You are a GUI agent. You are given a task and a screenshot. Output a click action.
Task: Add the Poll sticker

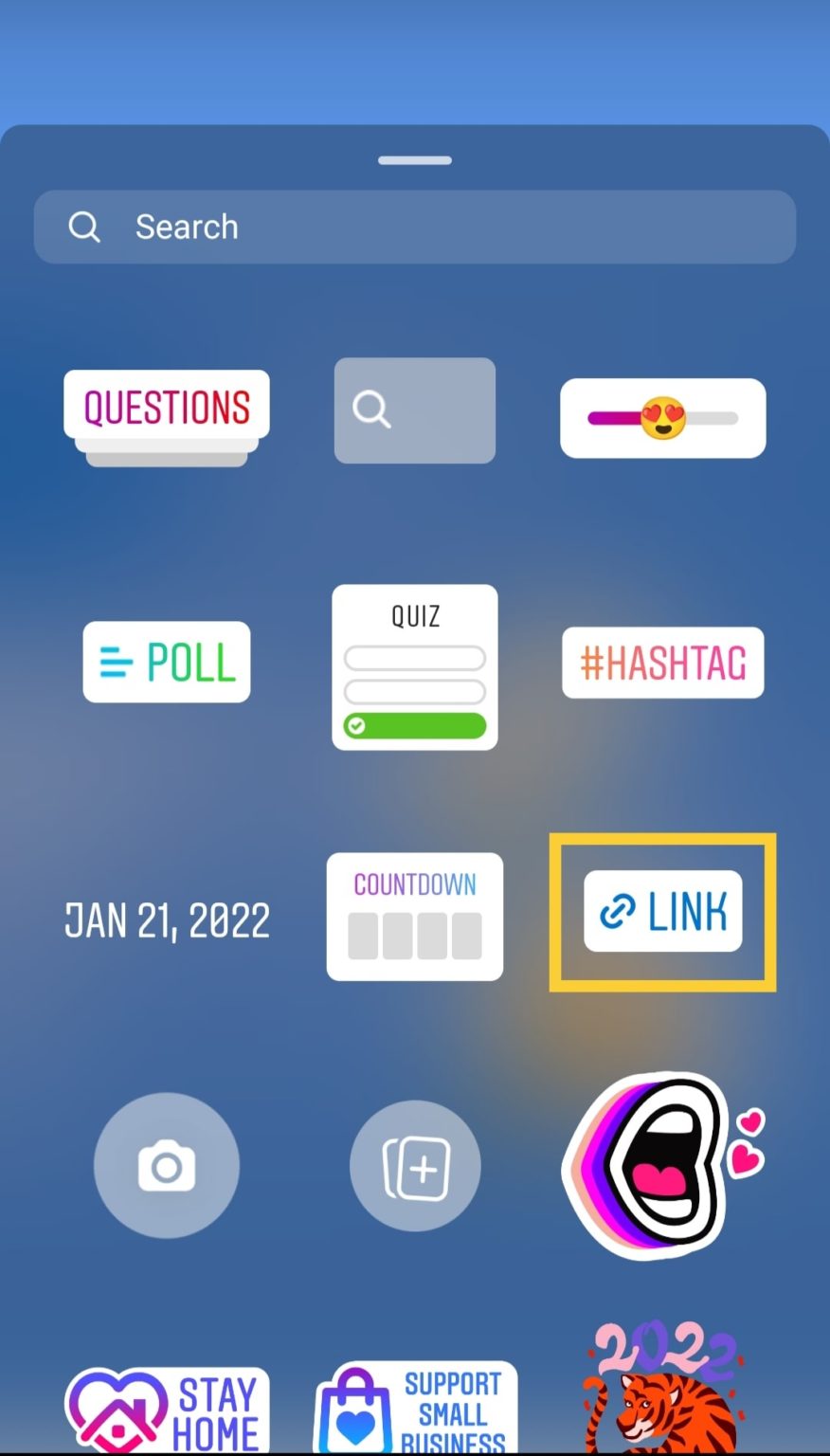click(x=167, y=662)
